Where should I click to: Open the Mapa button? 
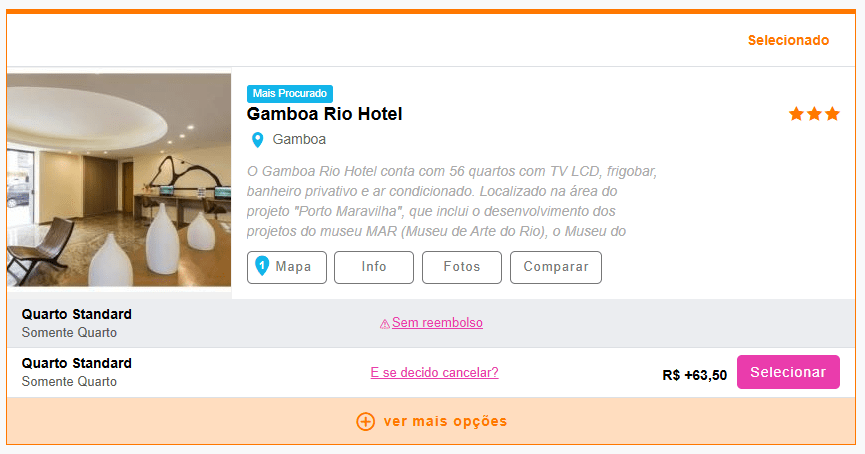point(287,267)
